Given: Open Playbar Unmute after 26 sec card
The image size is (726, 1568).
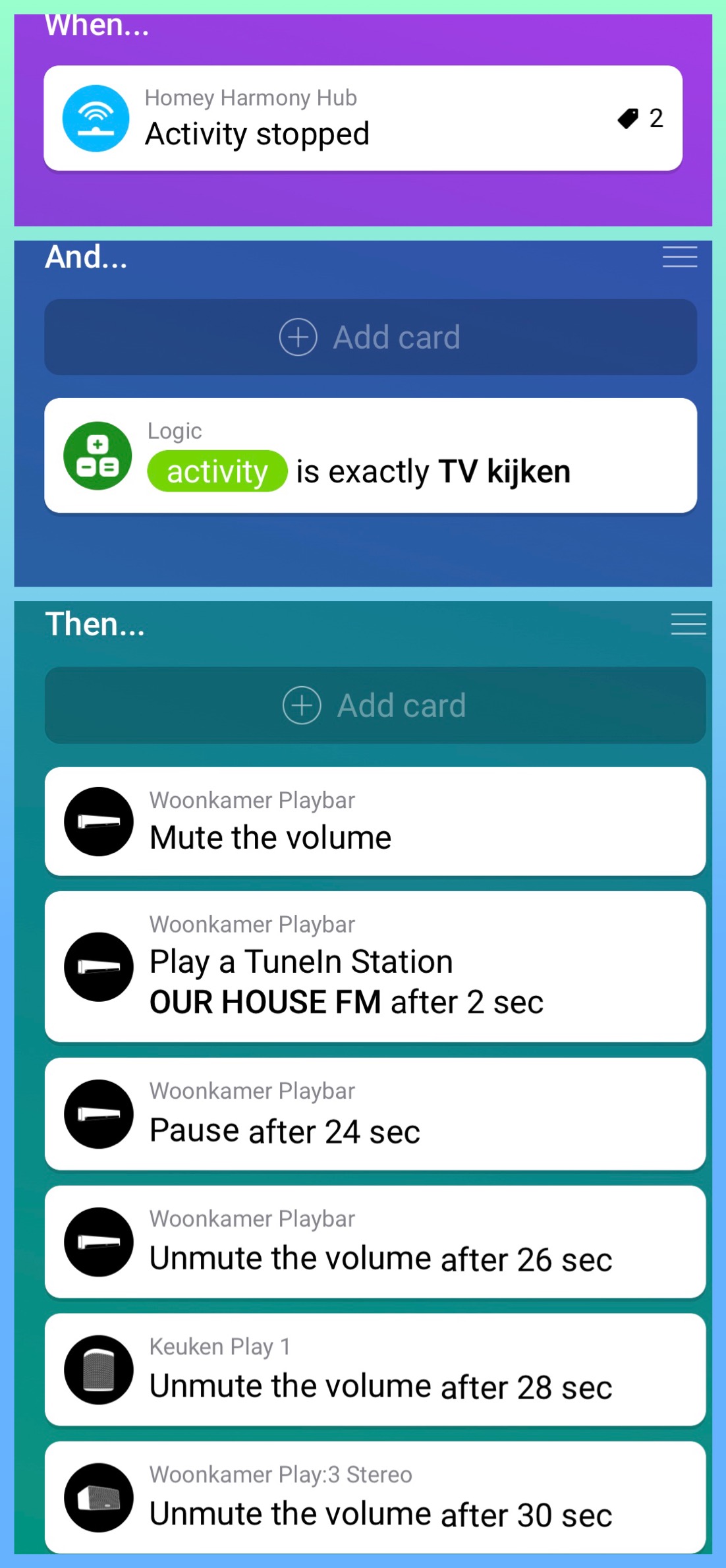Looking at the screenshot, I should click(x=375, y=1242).
